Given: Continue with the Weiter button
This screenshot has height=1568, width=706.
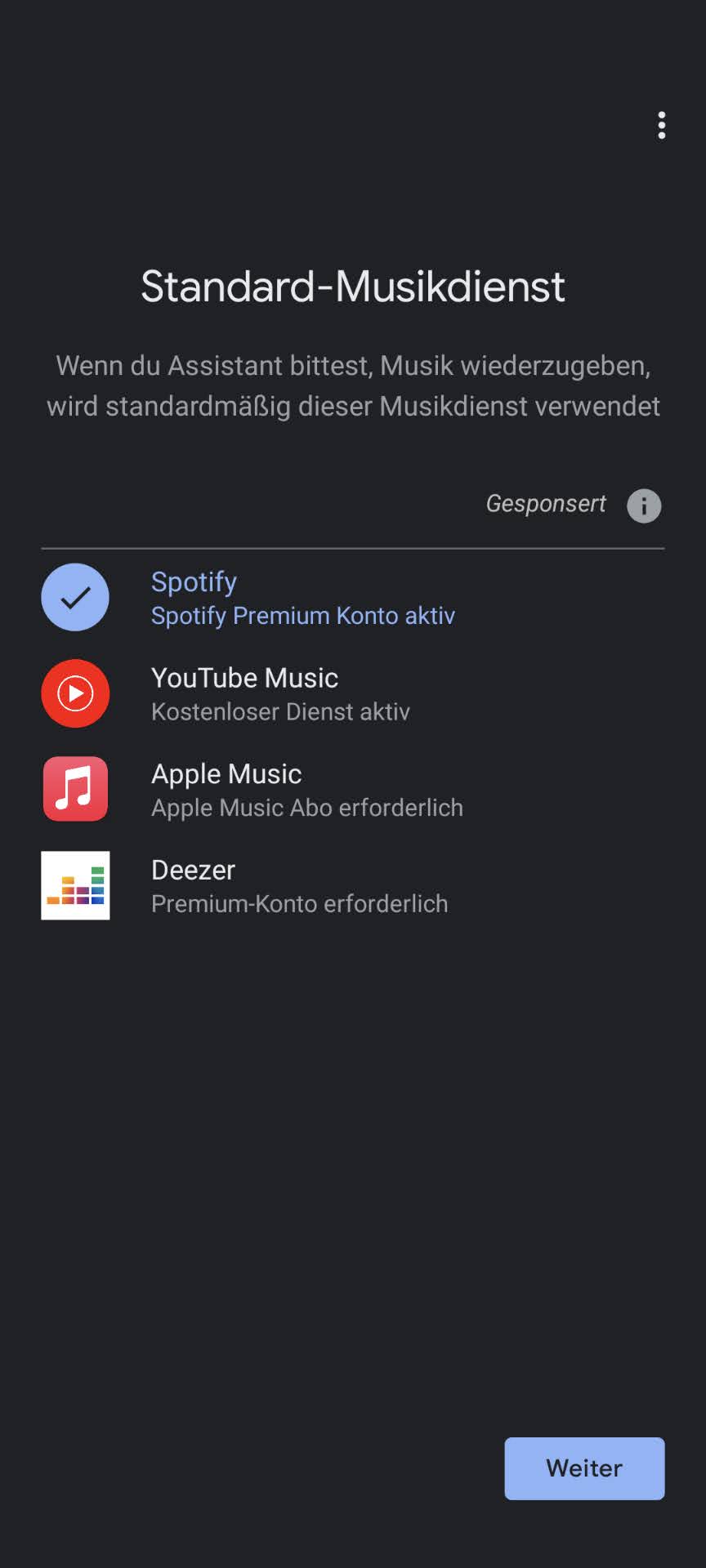Looking at the screenshot, I should pyautogui.click(x=584, y=1468).
